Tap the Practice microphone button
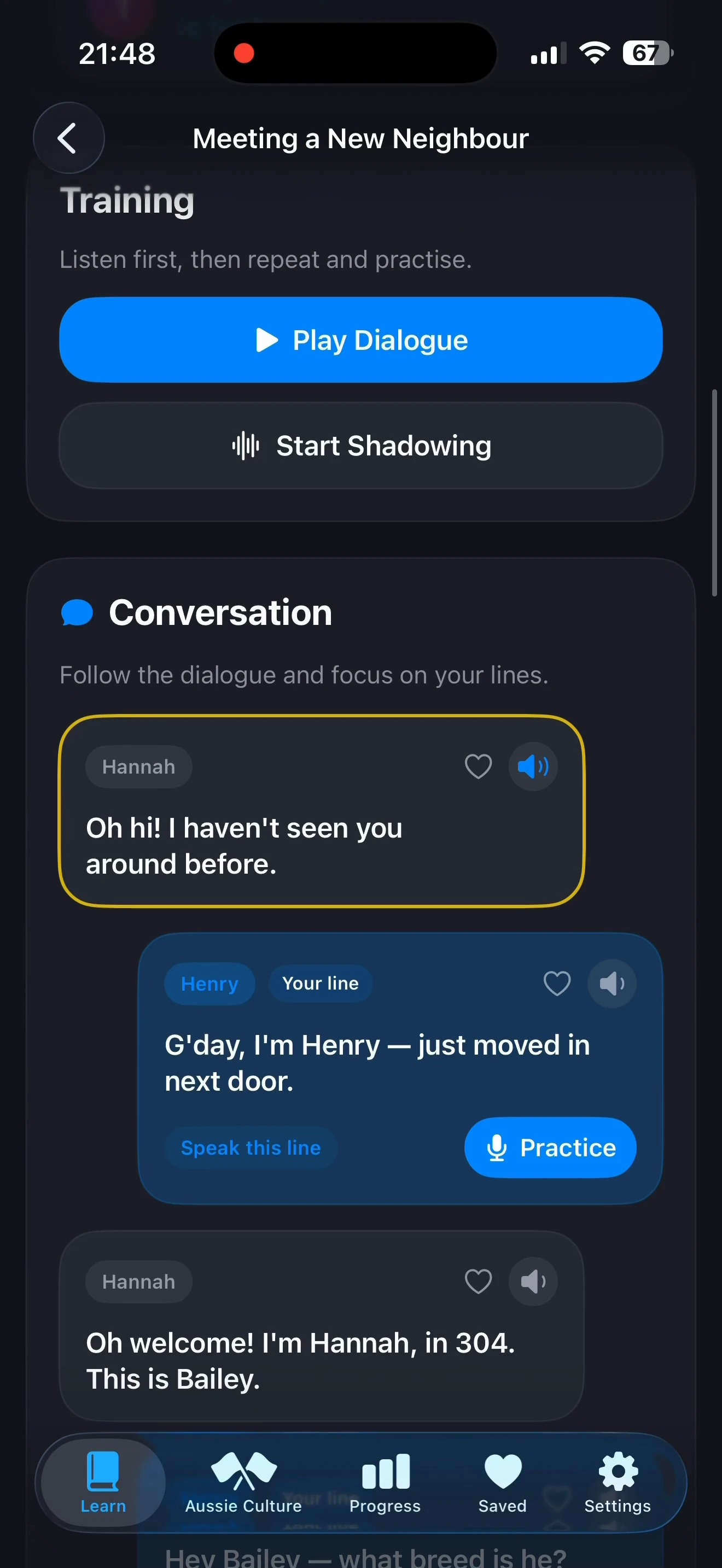Image resolution: width=722 pixels, height=1568 pixels. point(550,1148)
